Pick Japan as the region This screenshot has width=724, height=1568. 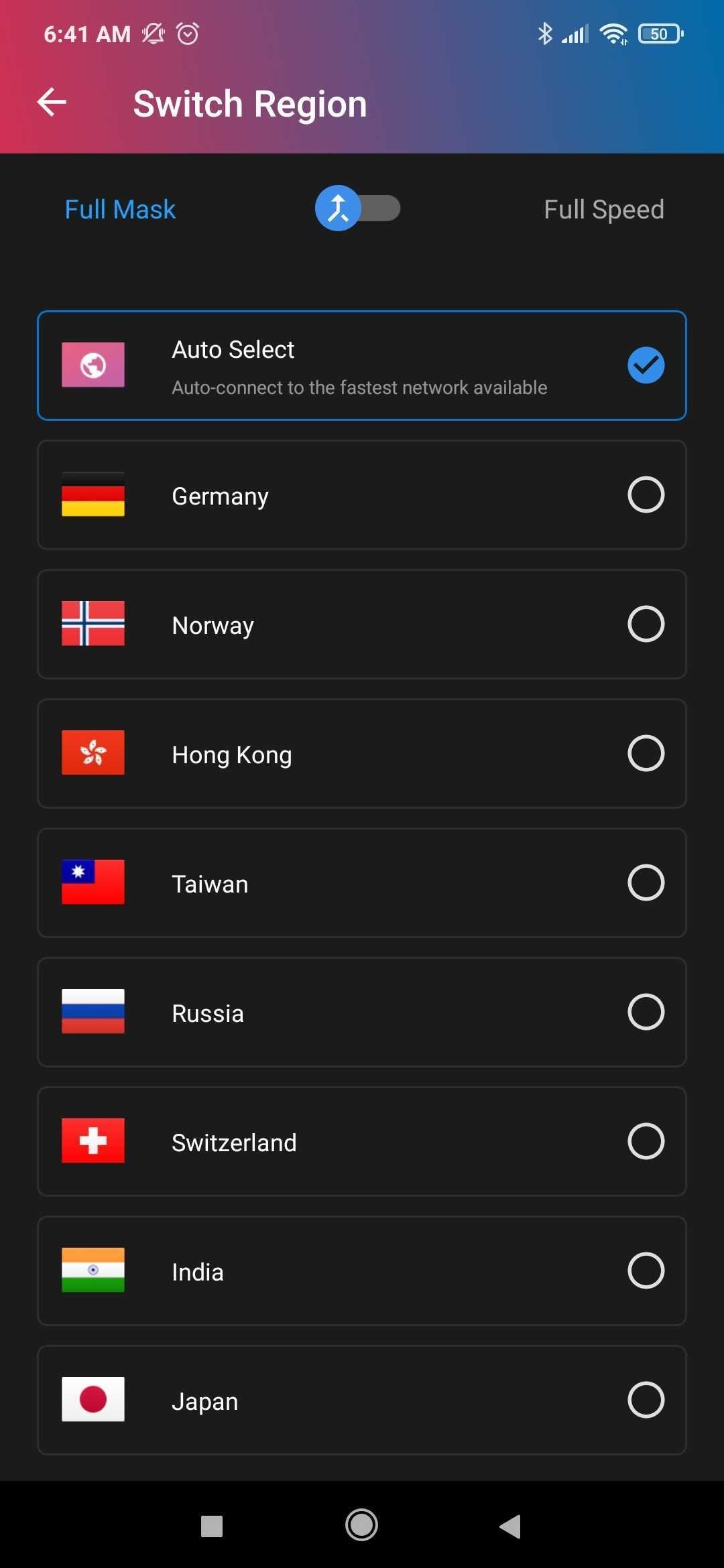coord(362,1400)
